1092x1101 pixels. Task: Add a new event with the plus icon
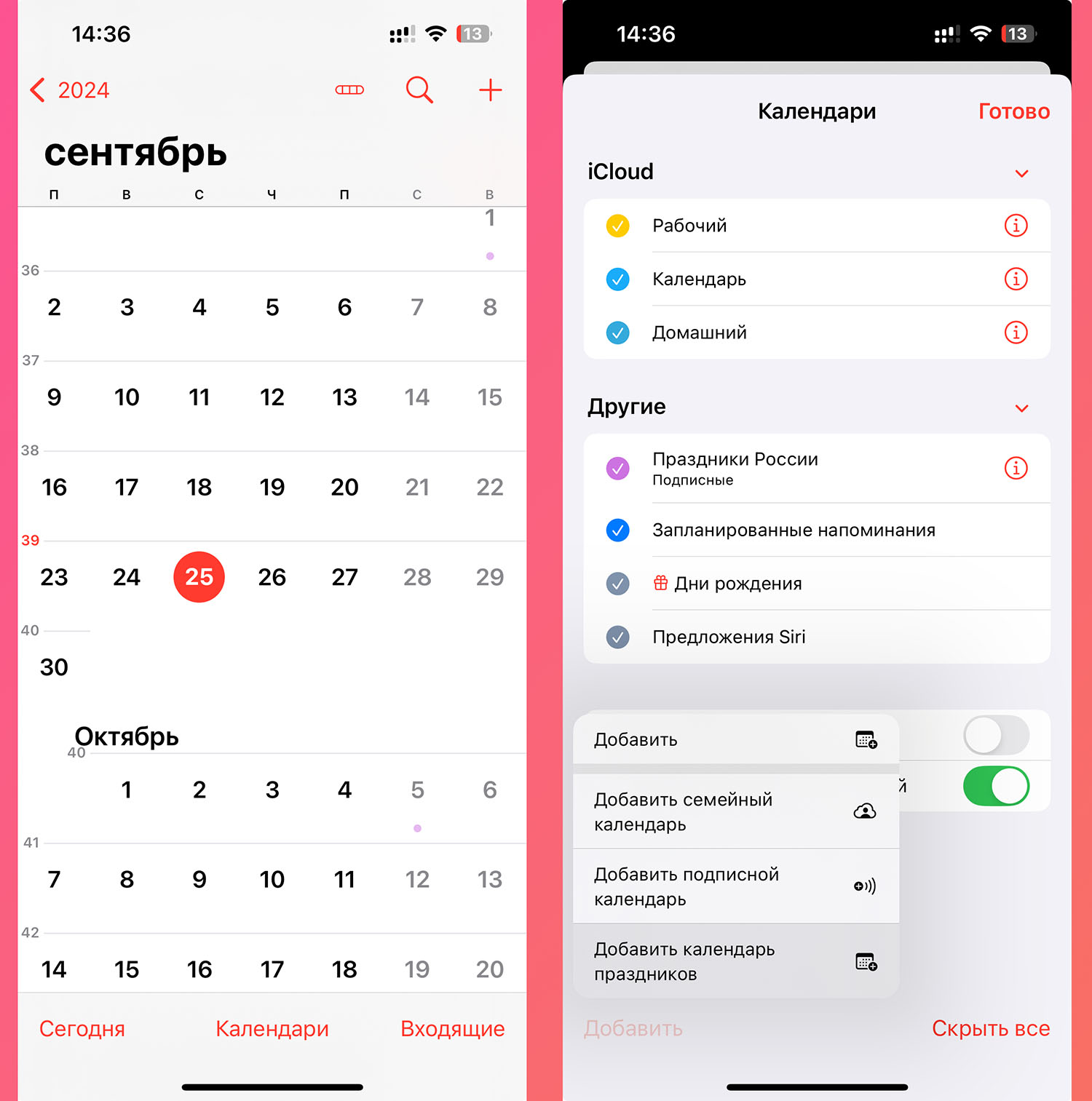coord(490,90)
